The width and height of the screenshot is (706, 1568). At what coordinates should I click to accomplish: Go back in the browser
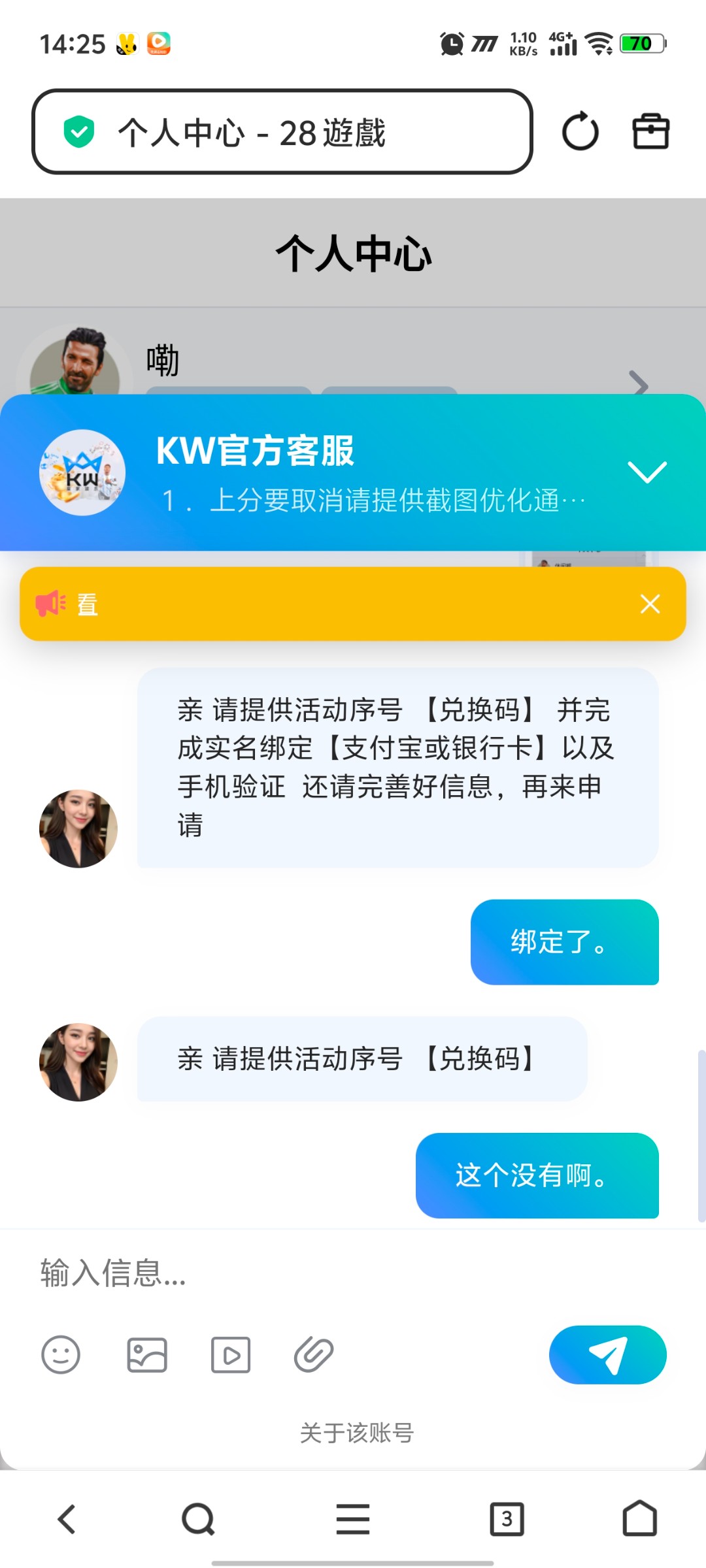67,1519
